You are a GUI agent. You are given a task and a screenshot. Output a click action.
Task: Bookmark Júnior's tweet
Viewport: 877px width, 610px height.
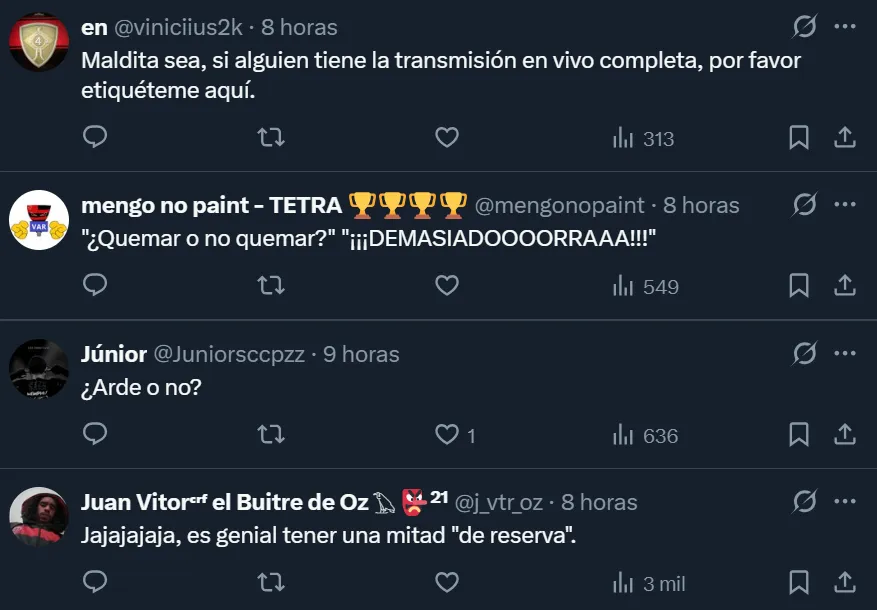coord(799,435)
